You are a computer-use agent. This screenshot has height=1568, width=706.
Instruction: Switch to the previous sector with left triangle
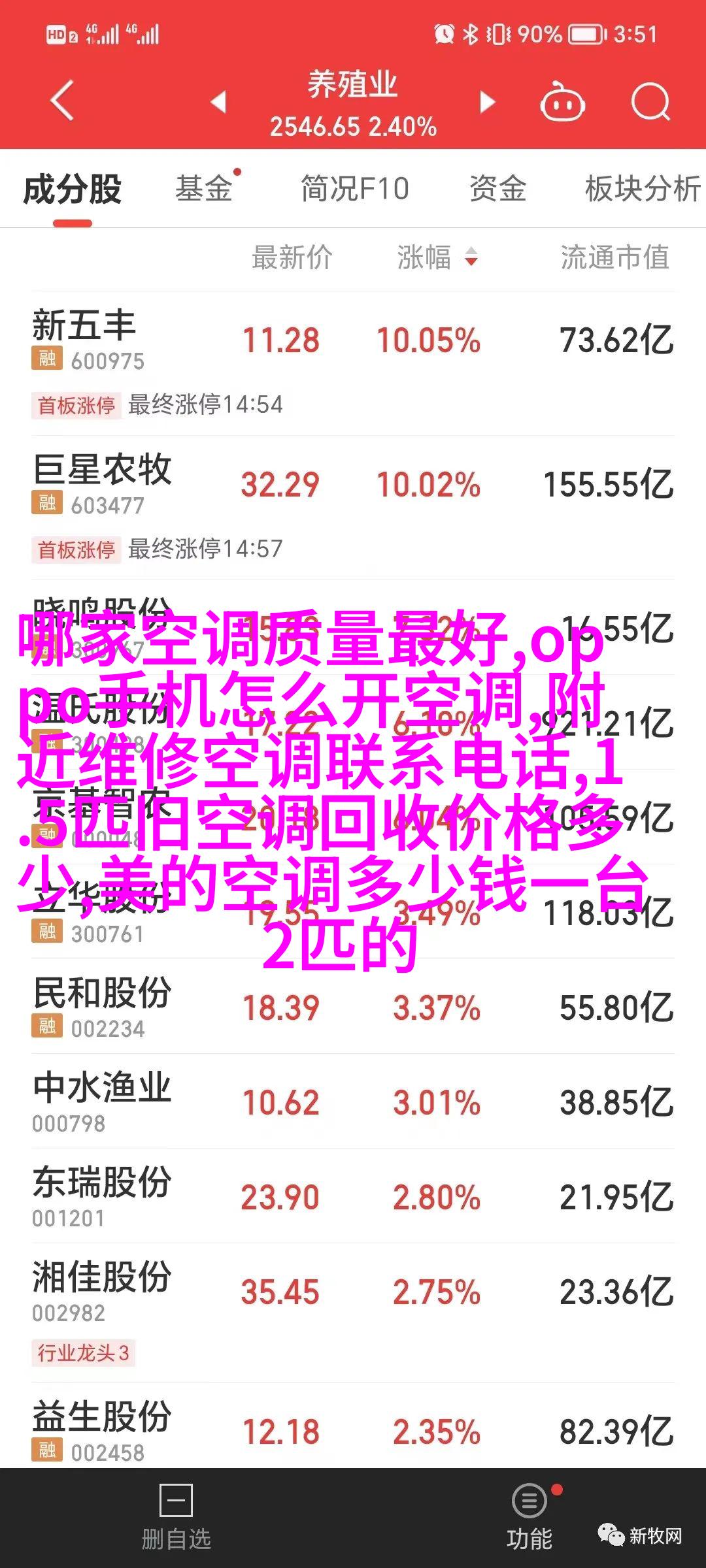point(218,102)
